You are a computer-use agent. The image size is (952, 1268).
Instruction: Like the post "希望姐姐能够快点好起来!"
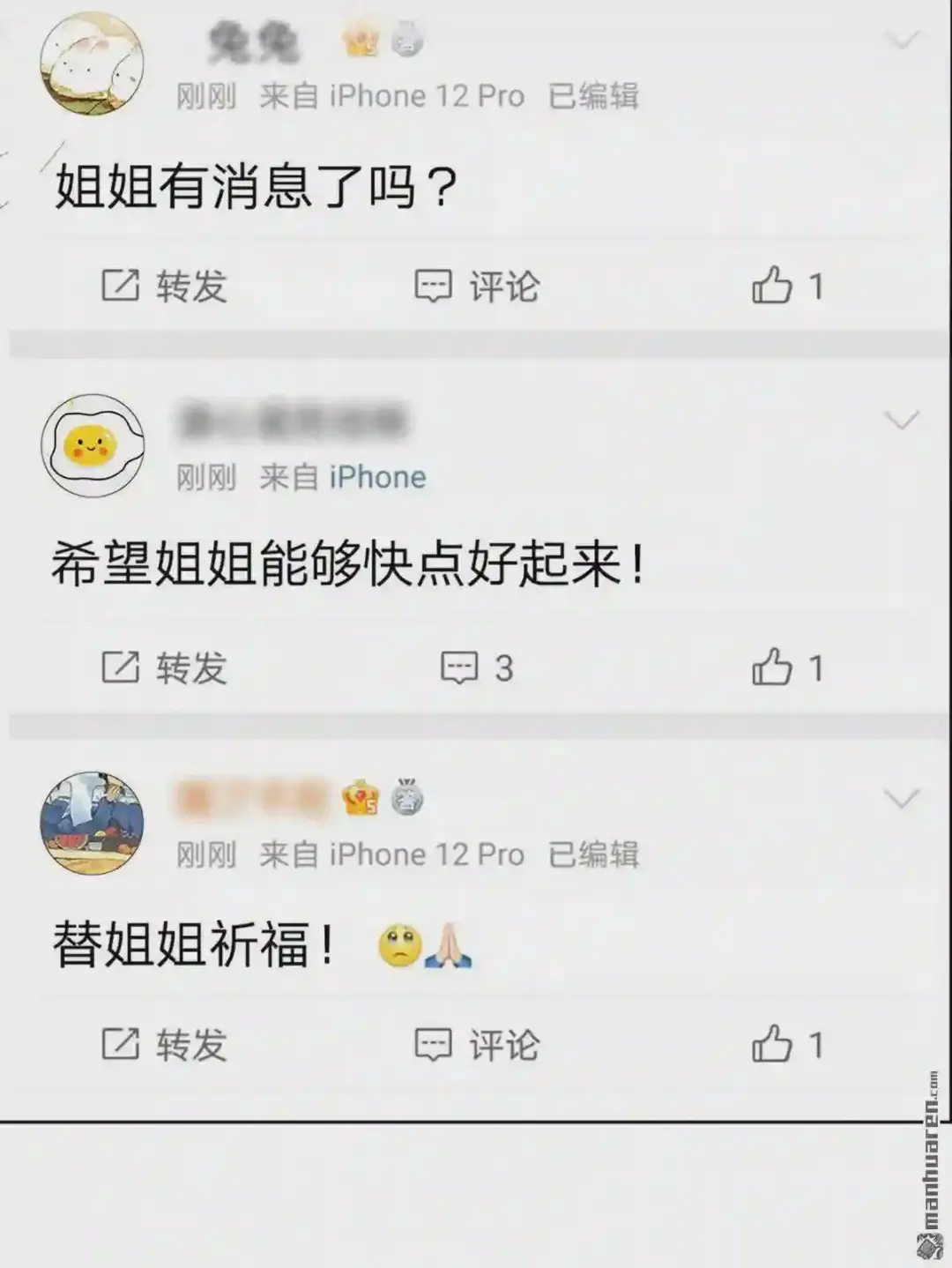[x=787, y=668]
